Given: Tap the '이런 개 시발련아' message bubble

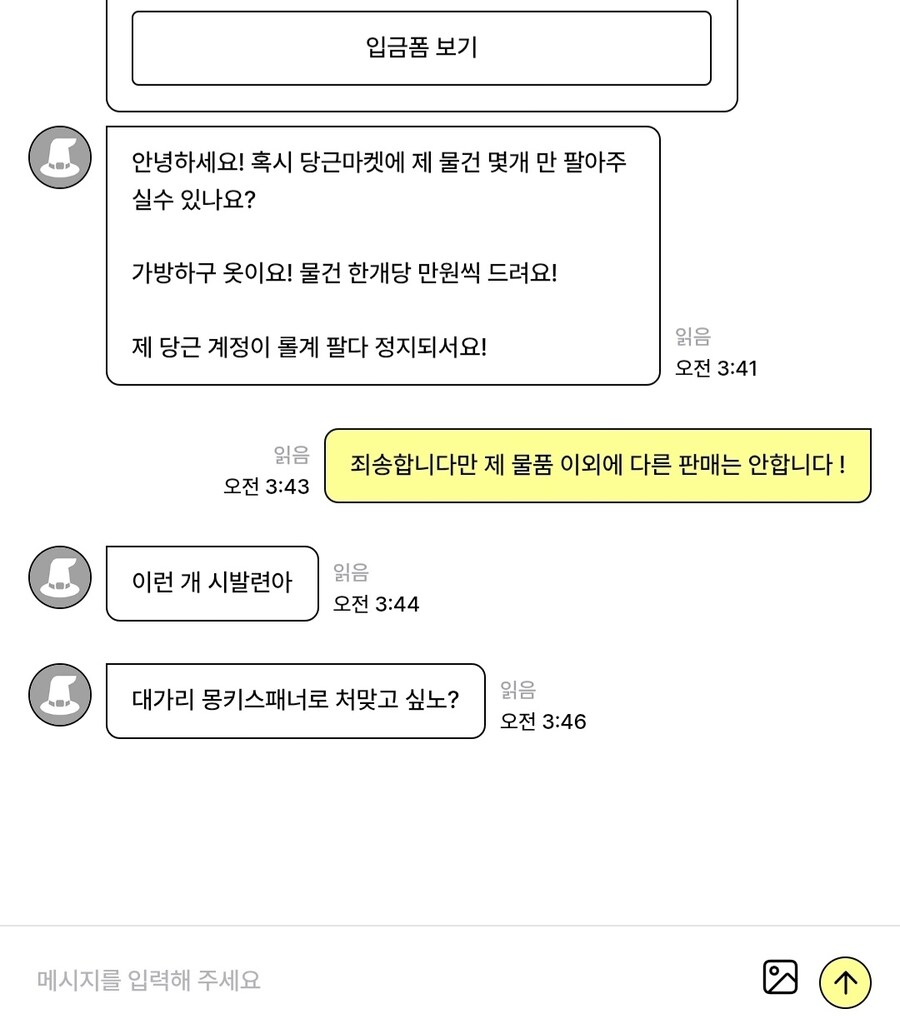Looking at the screenshot, I should [x=212, y=583].
